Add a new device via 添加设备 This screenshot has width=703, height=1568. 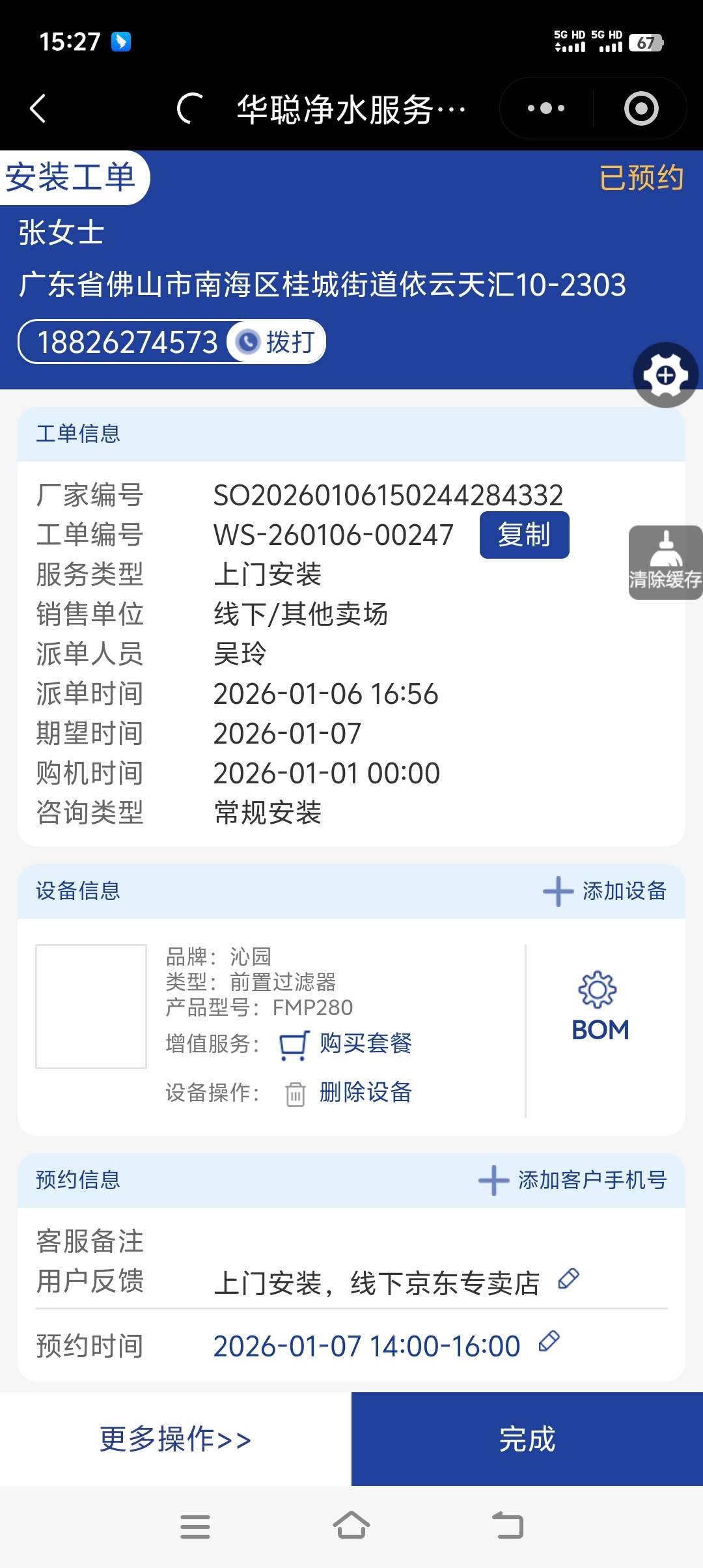[605, 891]
